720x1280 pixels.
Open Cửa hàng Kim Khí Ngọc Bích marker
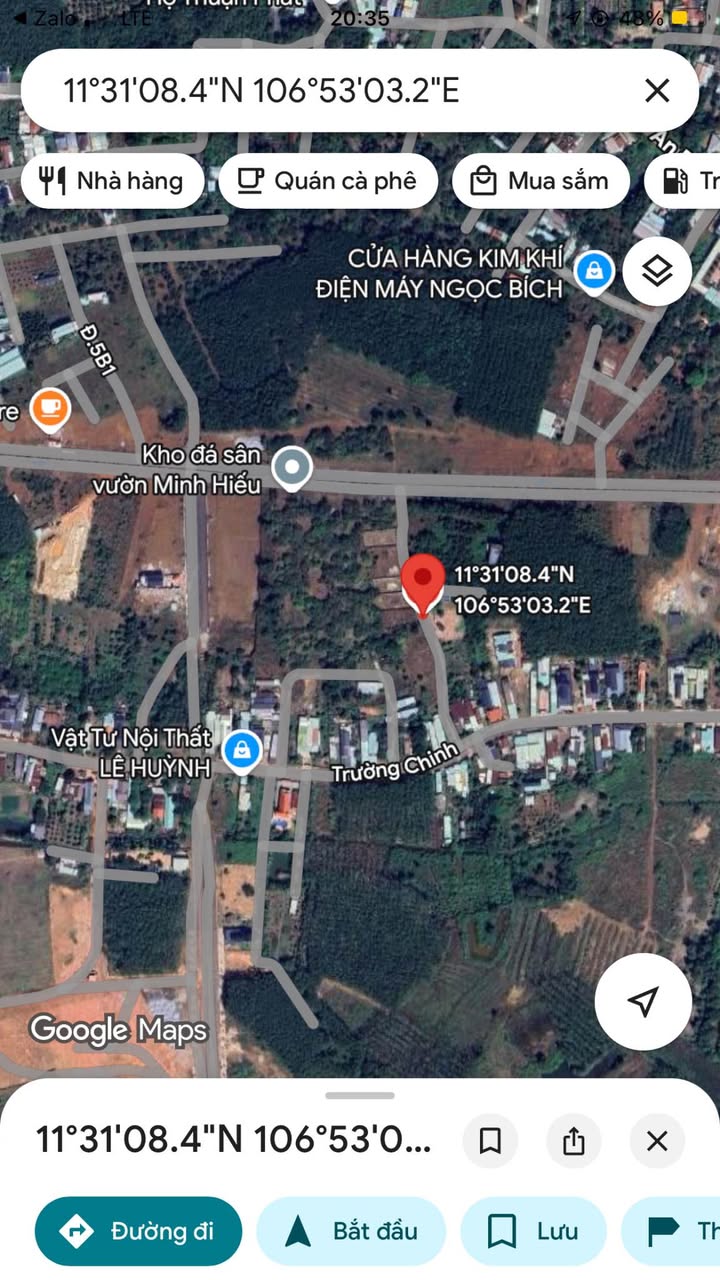[594, 271]
